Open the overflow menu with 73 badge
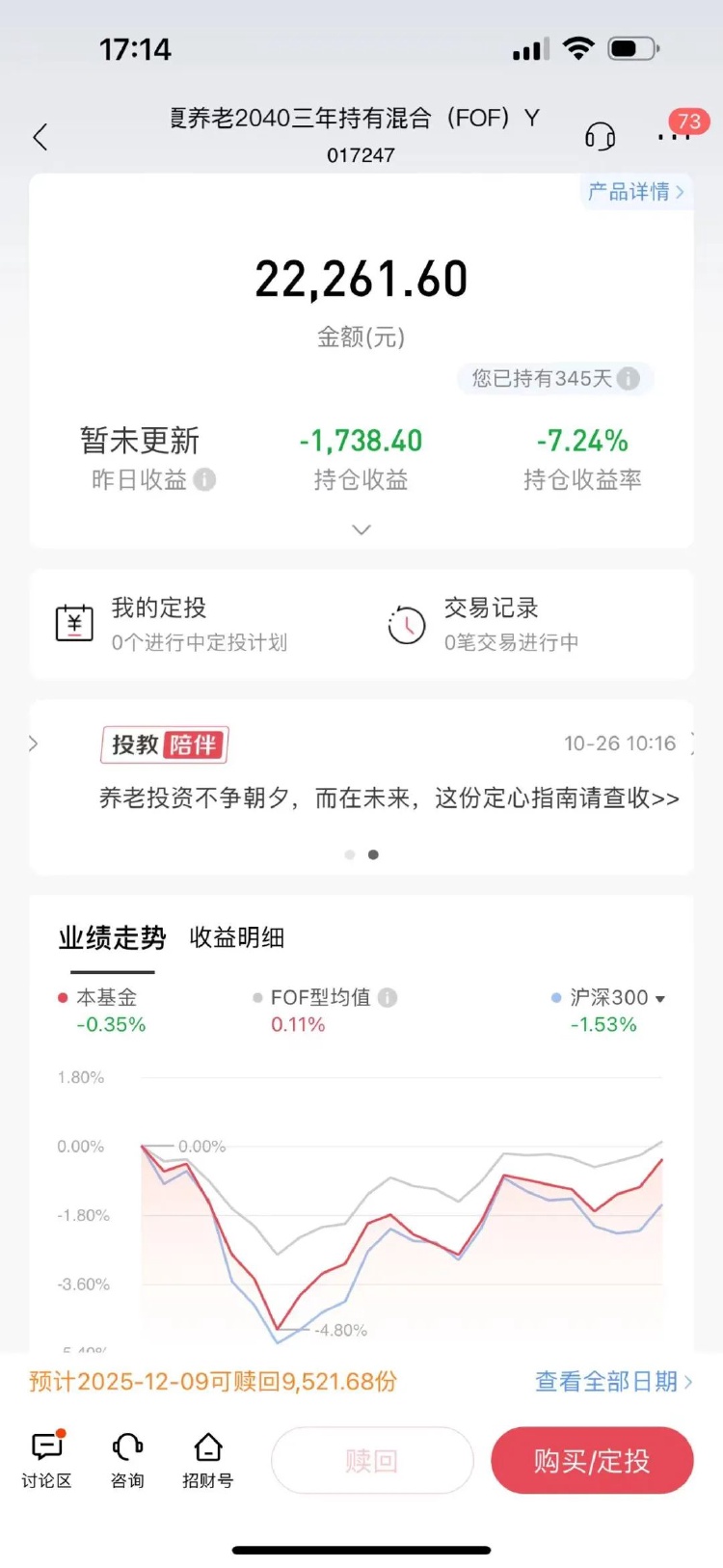This screenshot has height=1568, width=723. [675, 136]
